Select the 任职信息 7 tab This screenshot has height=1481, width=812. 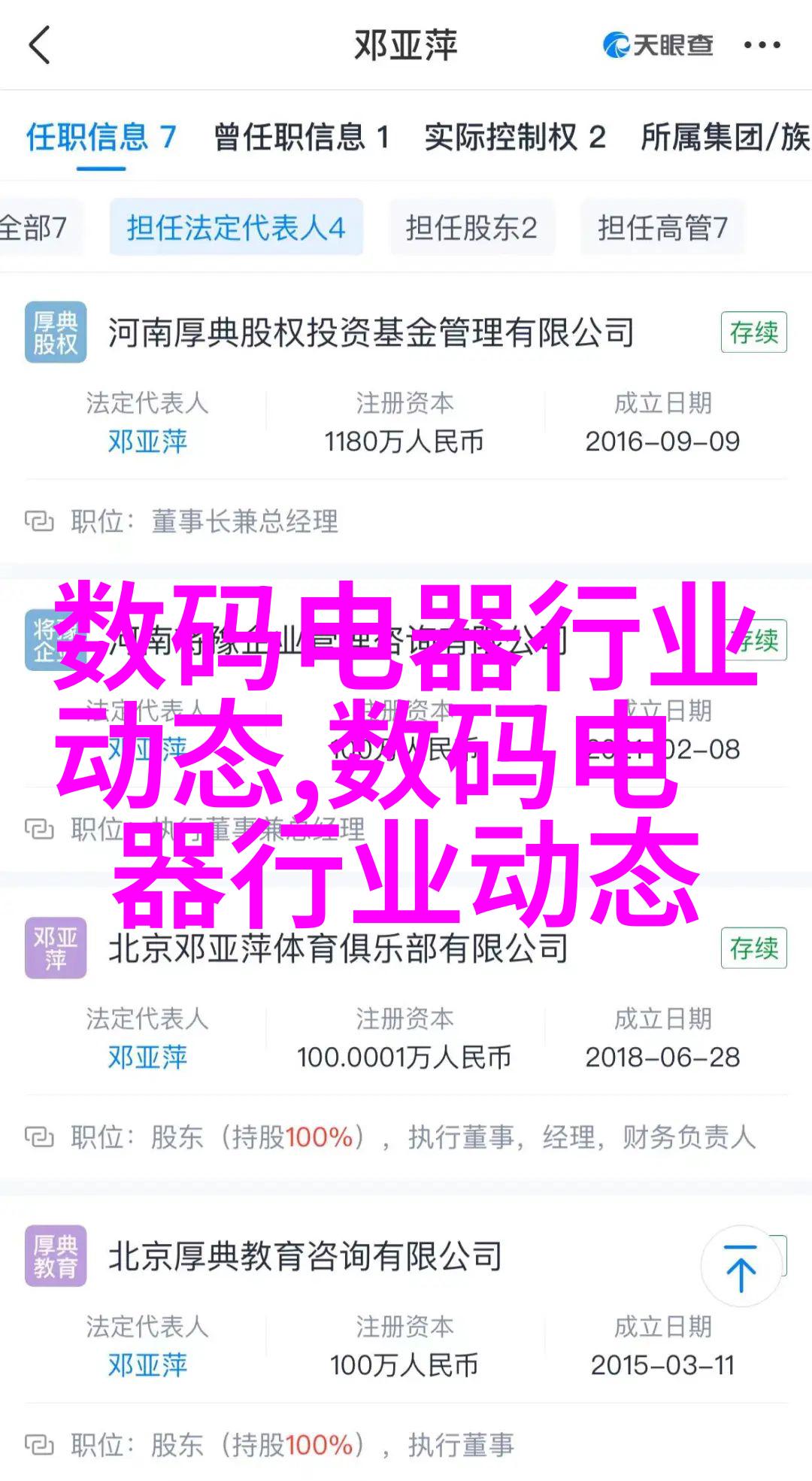pyautogui.click(x=101, y=137)
